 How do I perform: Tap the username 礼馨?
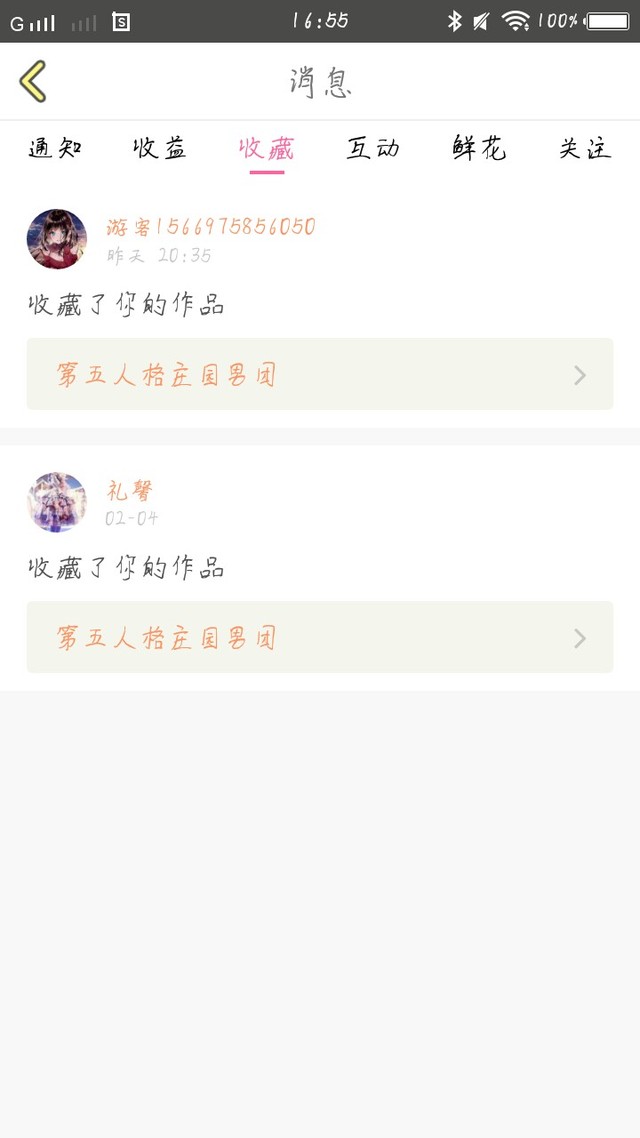click(x=130, y=491)
